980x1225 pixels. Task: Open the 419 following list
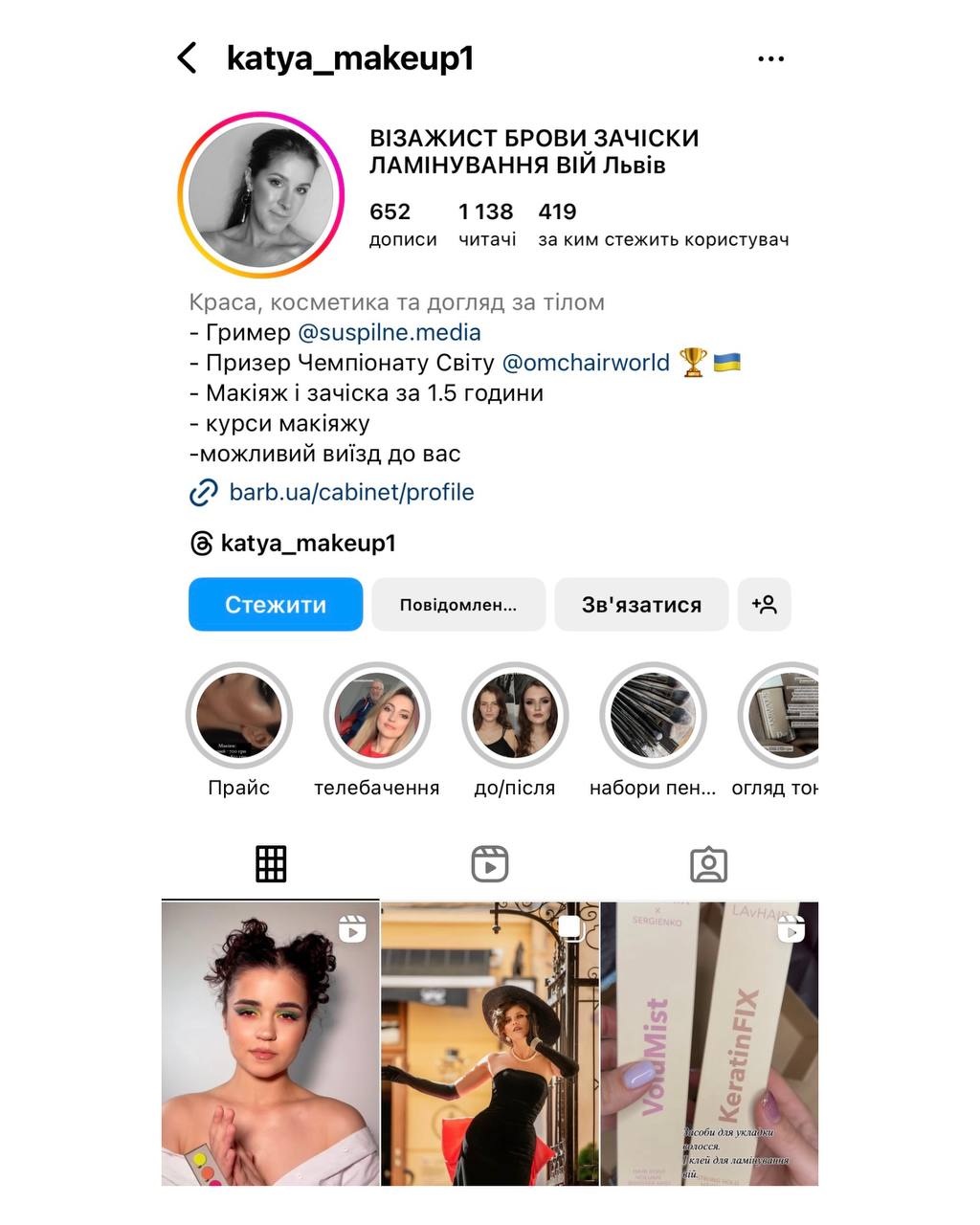(x=662, y=224)
